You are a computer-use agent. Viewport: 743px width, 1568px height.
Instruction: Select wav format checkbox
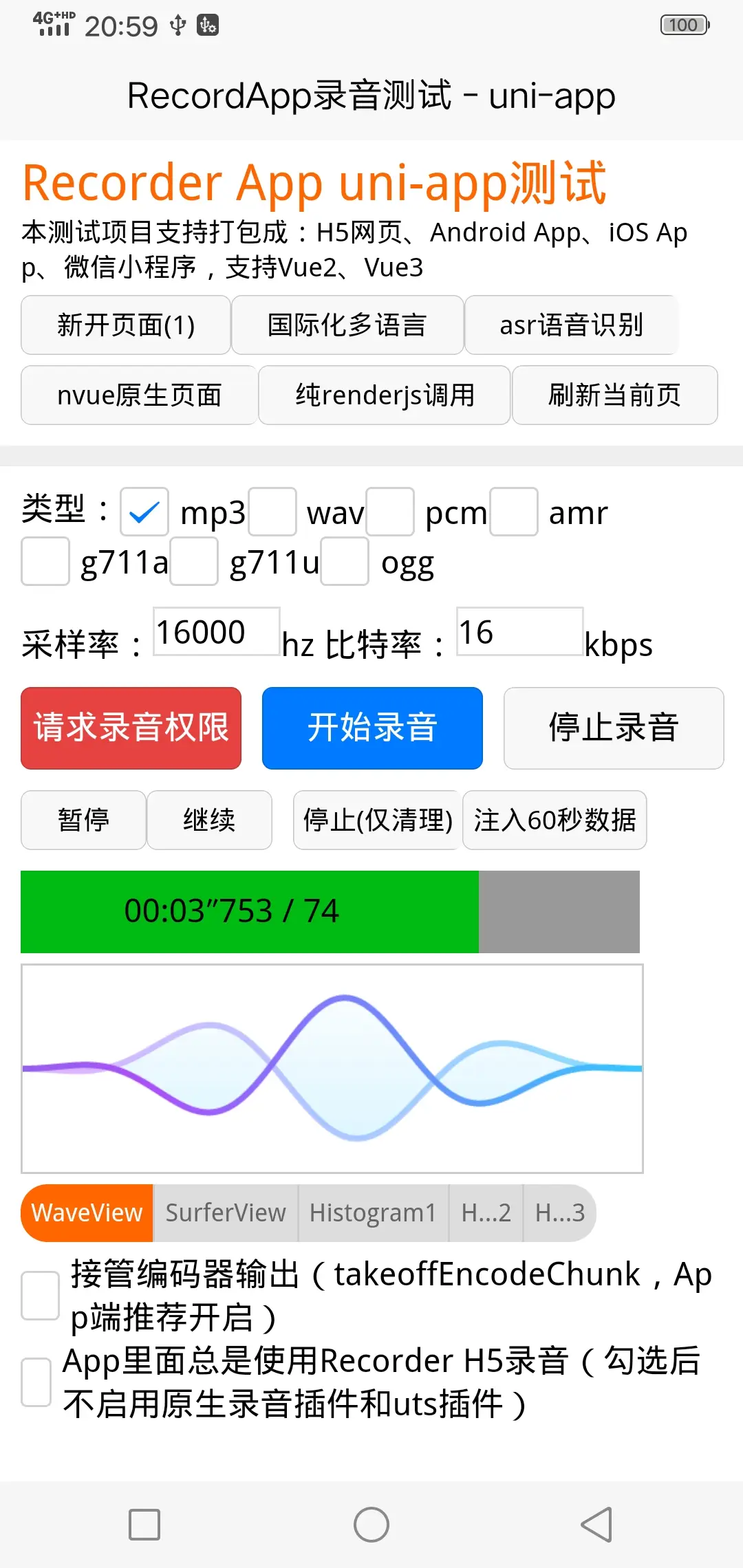[272, 512]
